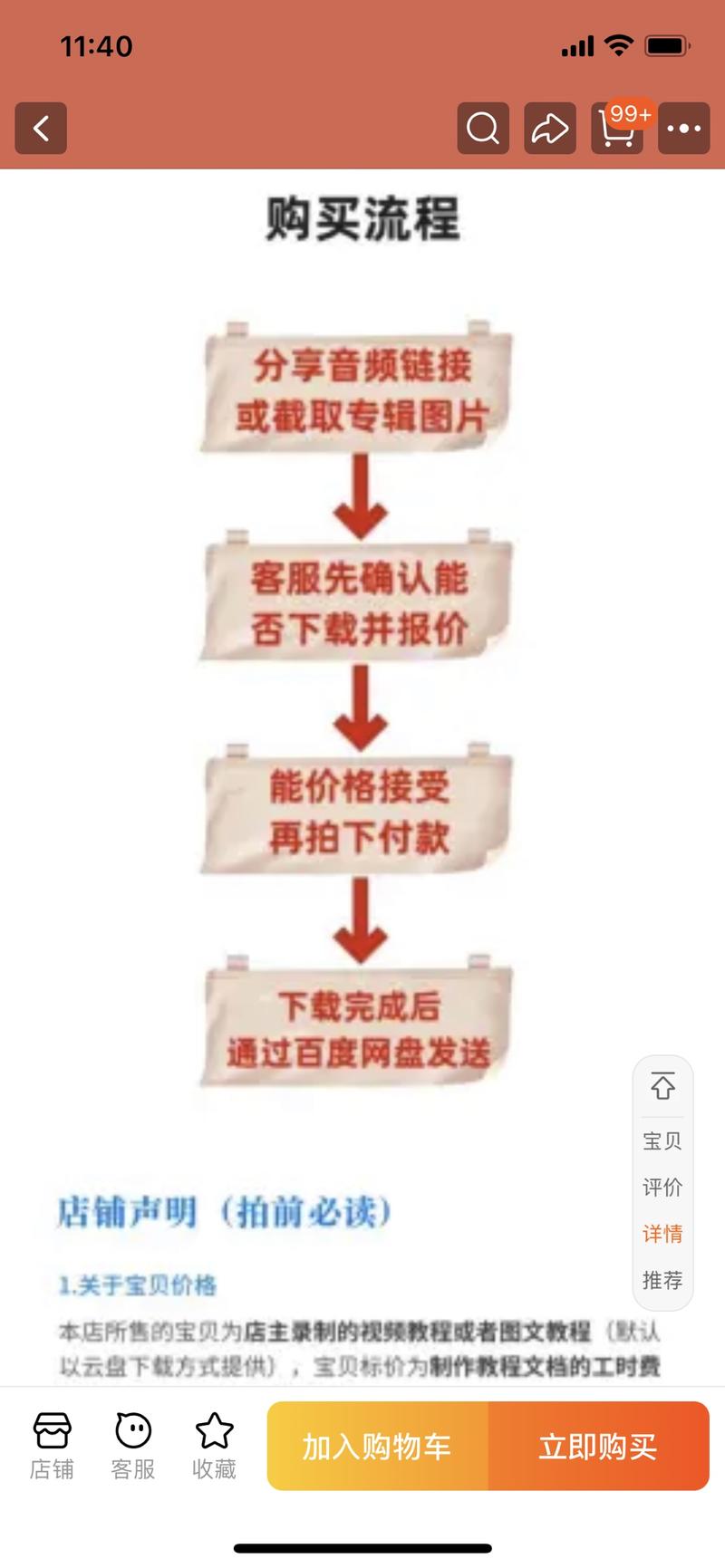Viewport: 725px width, 1568px height.
Task: Visit the 店铺 shop page
Action: pos(52,1446)
